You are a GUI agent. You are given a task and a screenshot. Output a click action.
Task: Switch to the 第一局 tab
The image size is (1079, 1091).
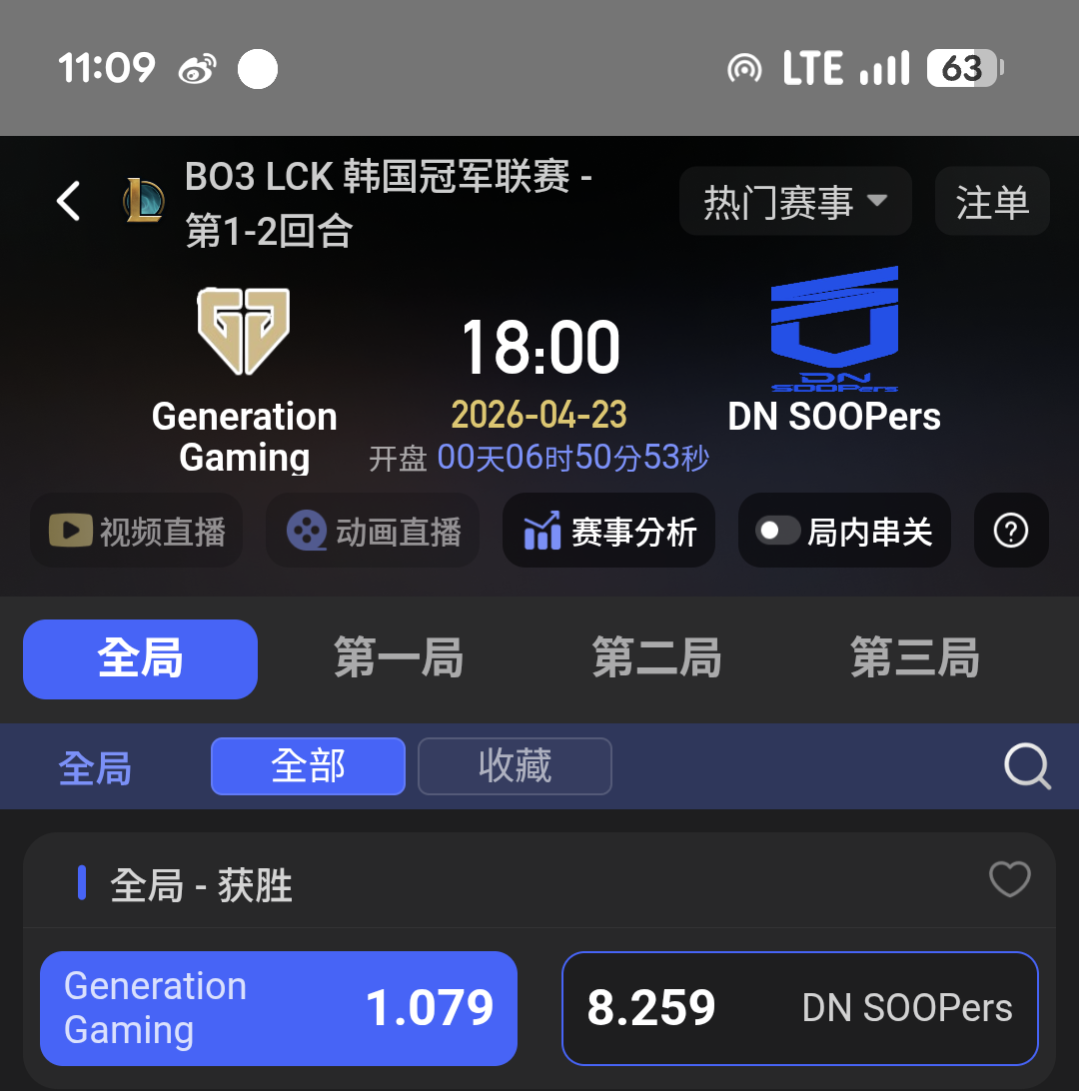[x=398, y=658]
